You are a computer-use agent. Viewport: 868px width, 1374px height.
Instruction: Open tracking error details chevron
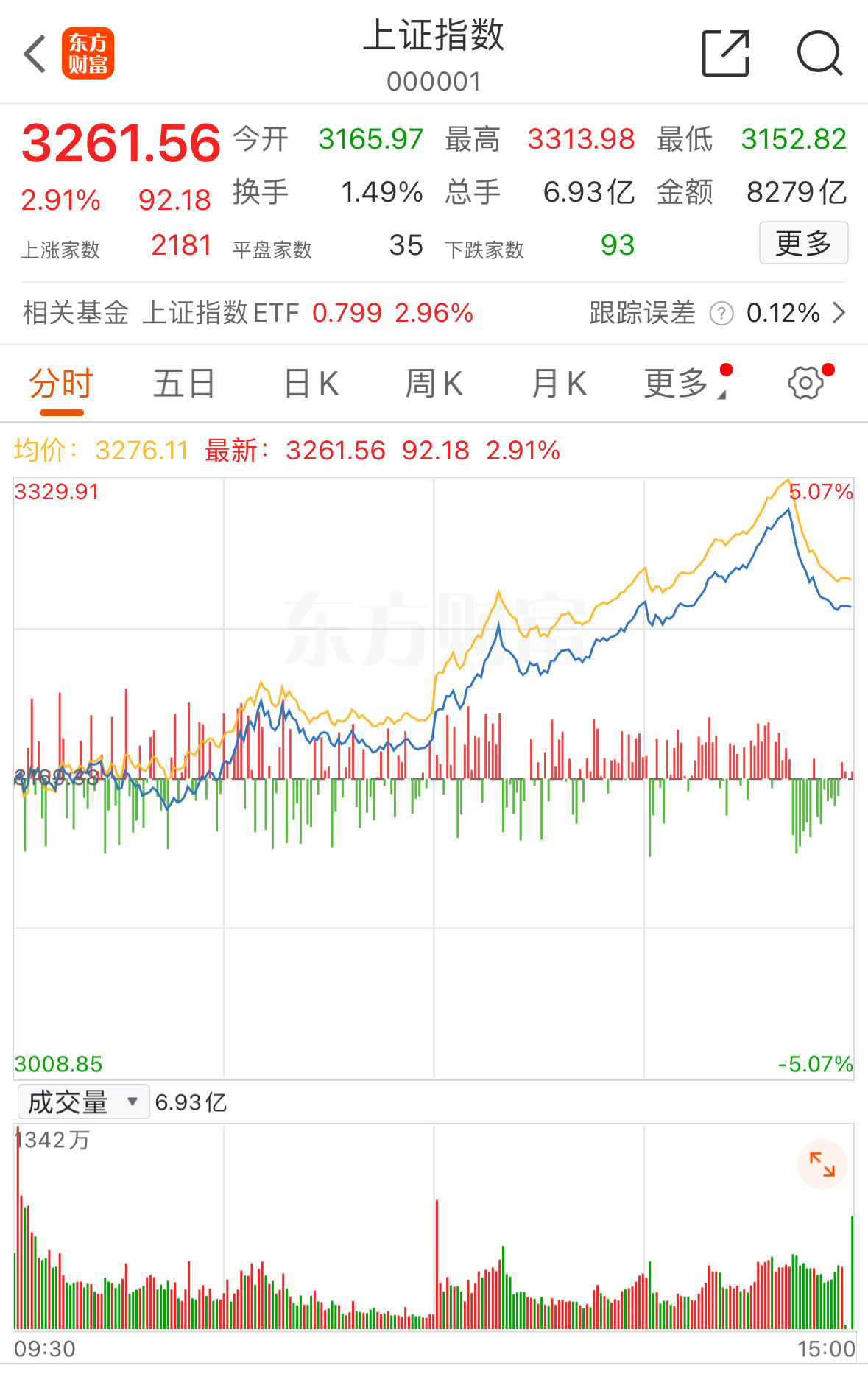click(x=839, y=314)
